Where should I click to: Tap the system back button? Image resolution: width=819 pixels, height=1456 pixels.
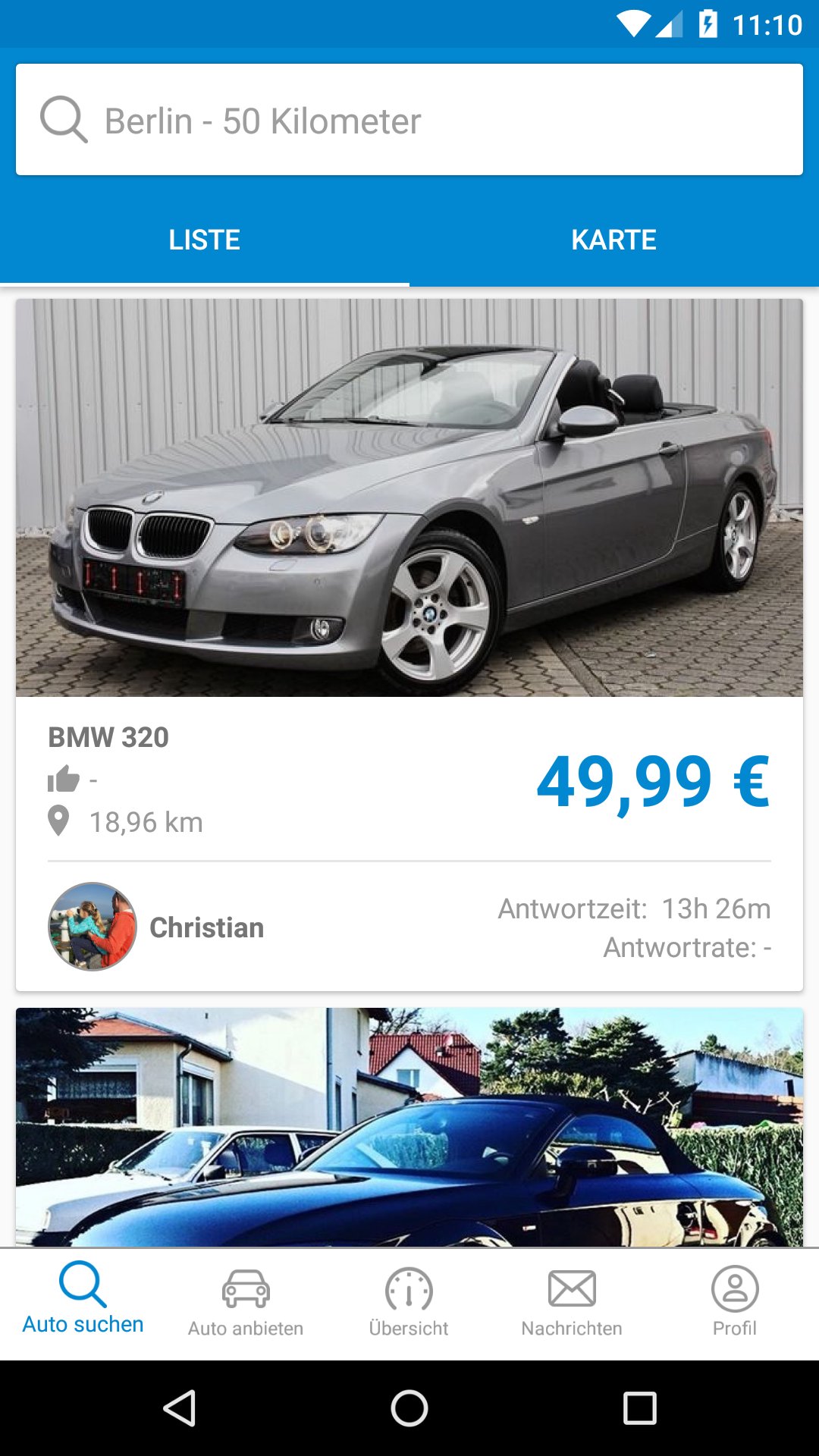pos(180,1408)
